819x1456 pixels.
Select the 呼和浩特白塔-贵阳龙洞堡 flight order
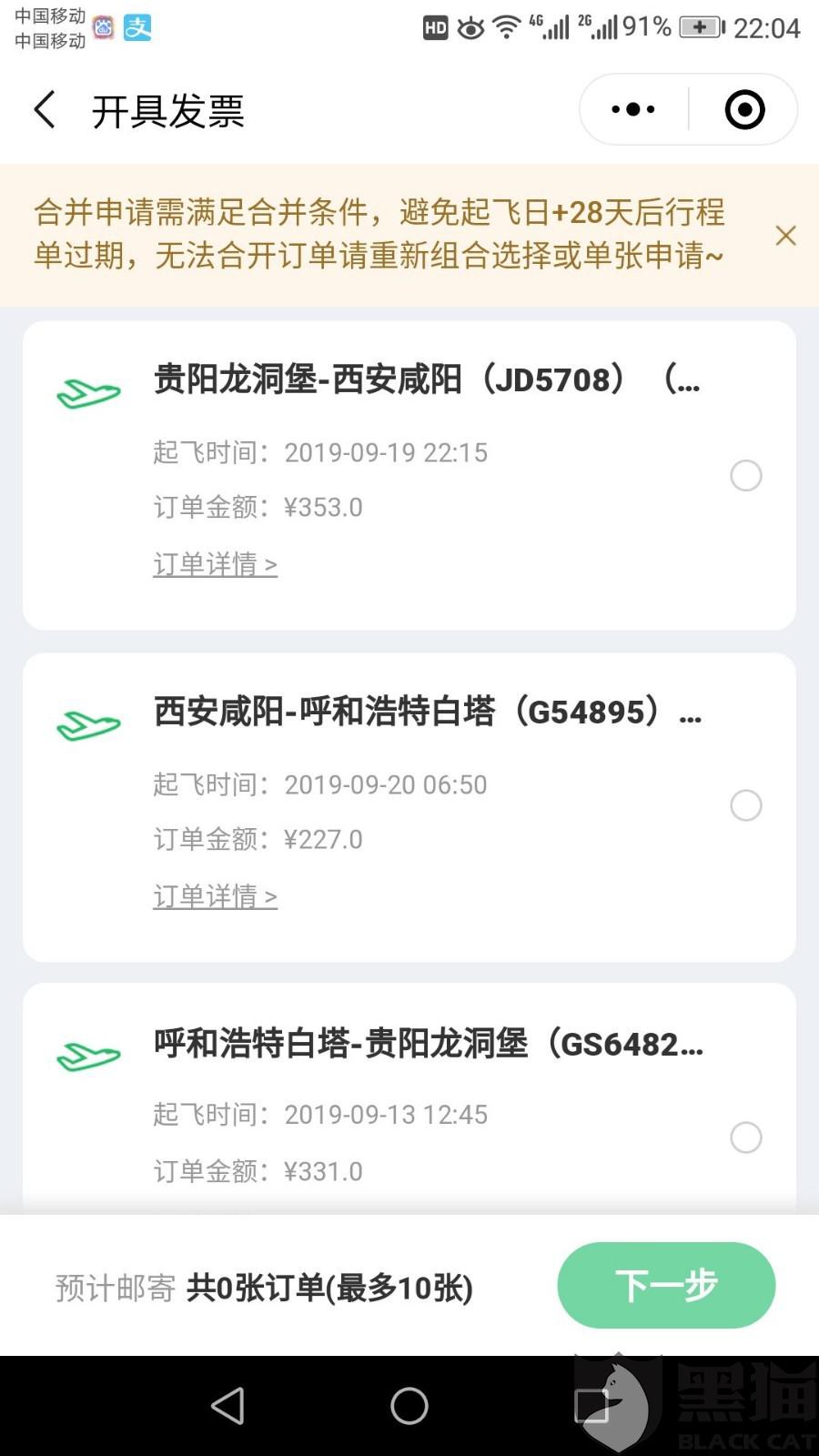pyautogui.click(x=745, y=1137)
